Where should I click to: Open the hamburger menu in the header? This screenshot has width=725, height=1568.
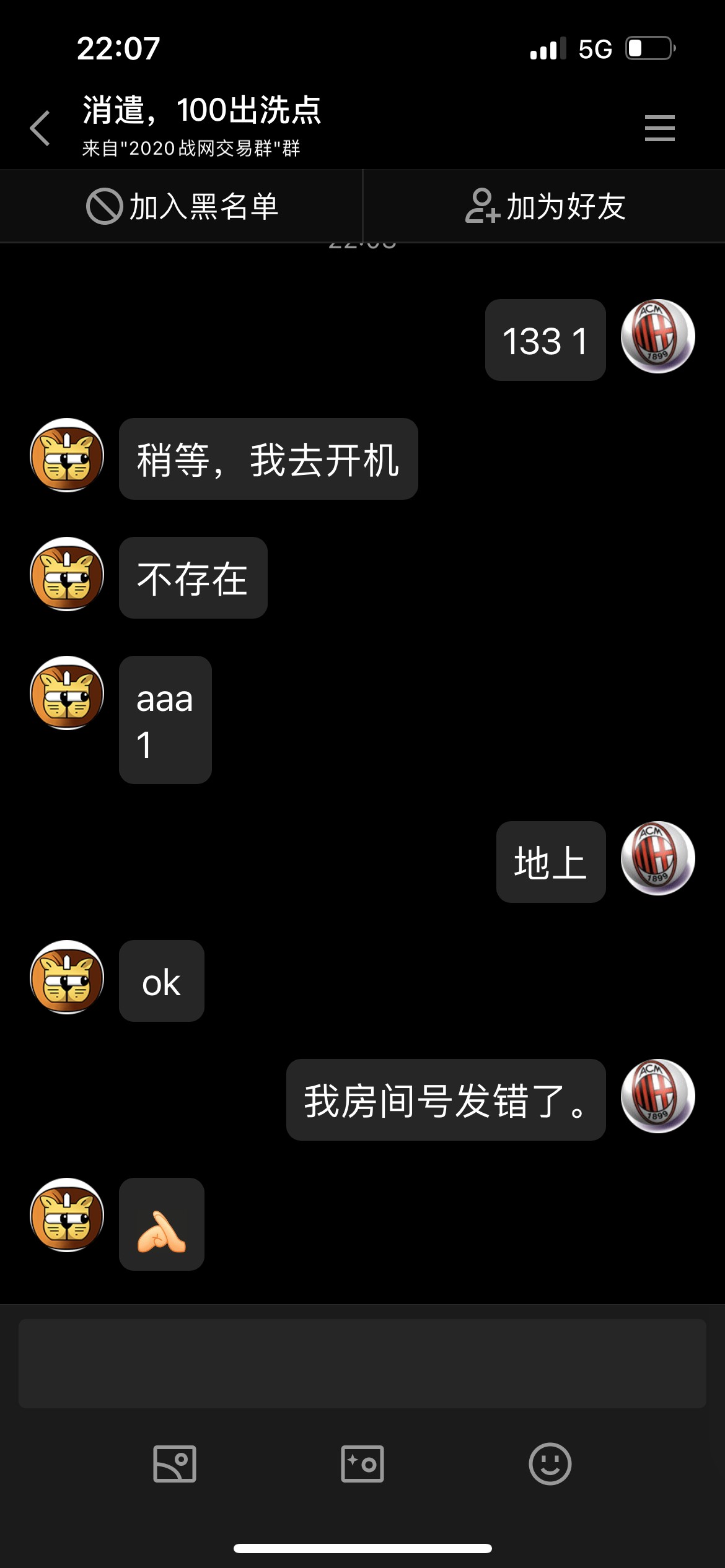[x=659, y=128]
